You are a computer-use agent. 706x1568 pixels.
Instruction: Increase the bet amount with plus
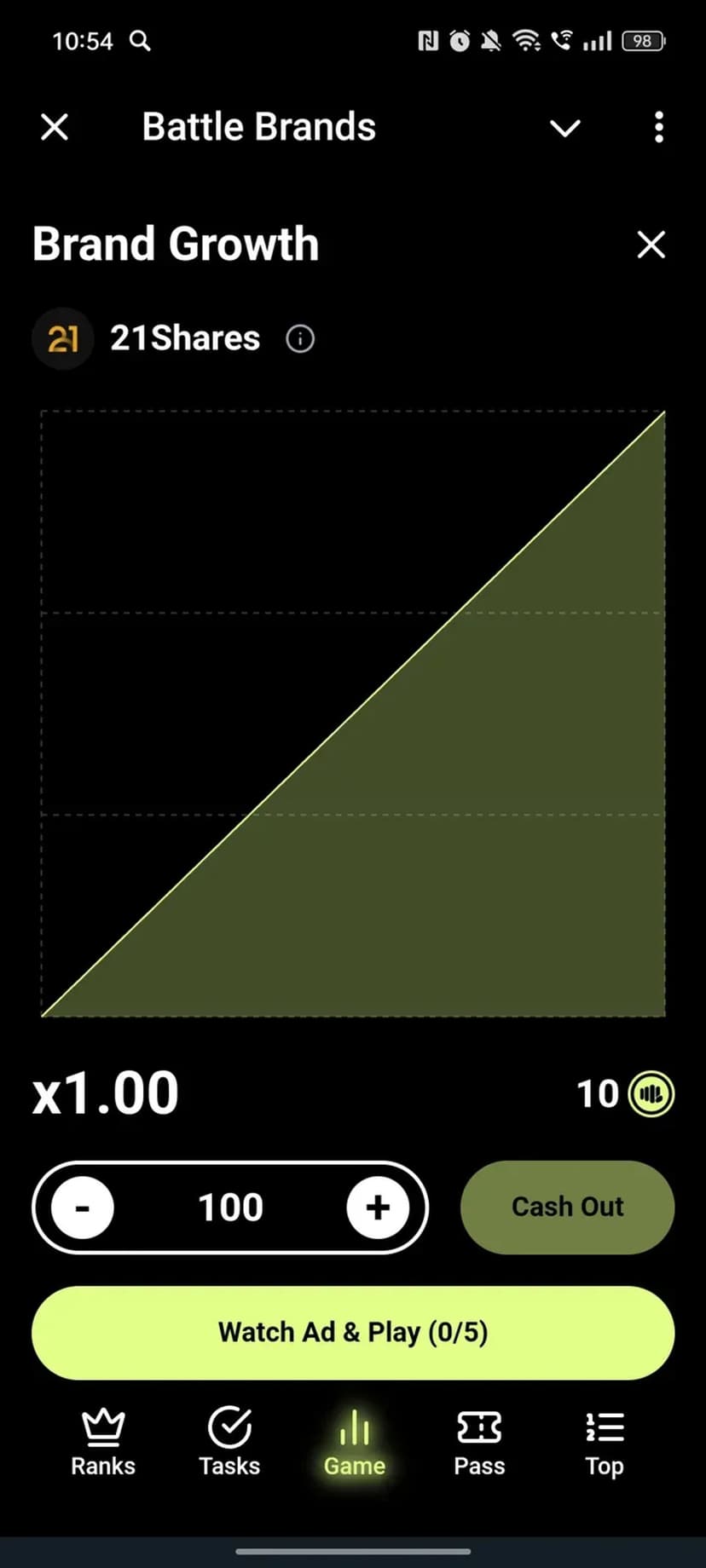coord(378,1208)
